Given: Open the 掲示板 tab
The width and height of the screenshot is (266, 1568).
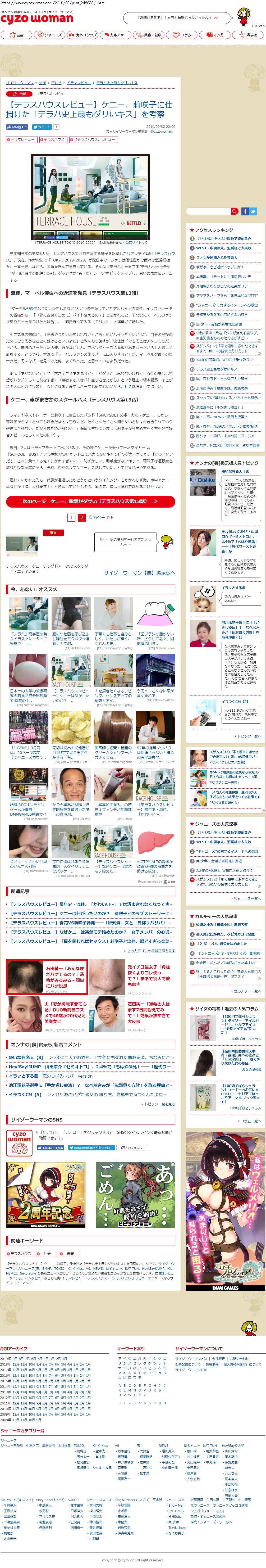Looking at the screenshot, I should click(x=248, y=35).
